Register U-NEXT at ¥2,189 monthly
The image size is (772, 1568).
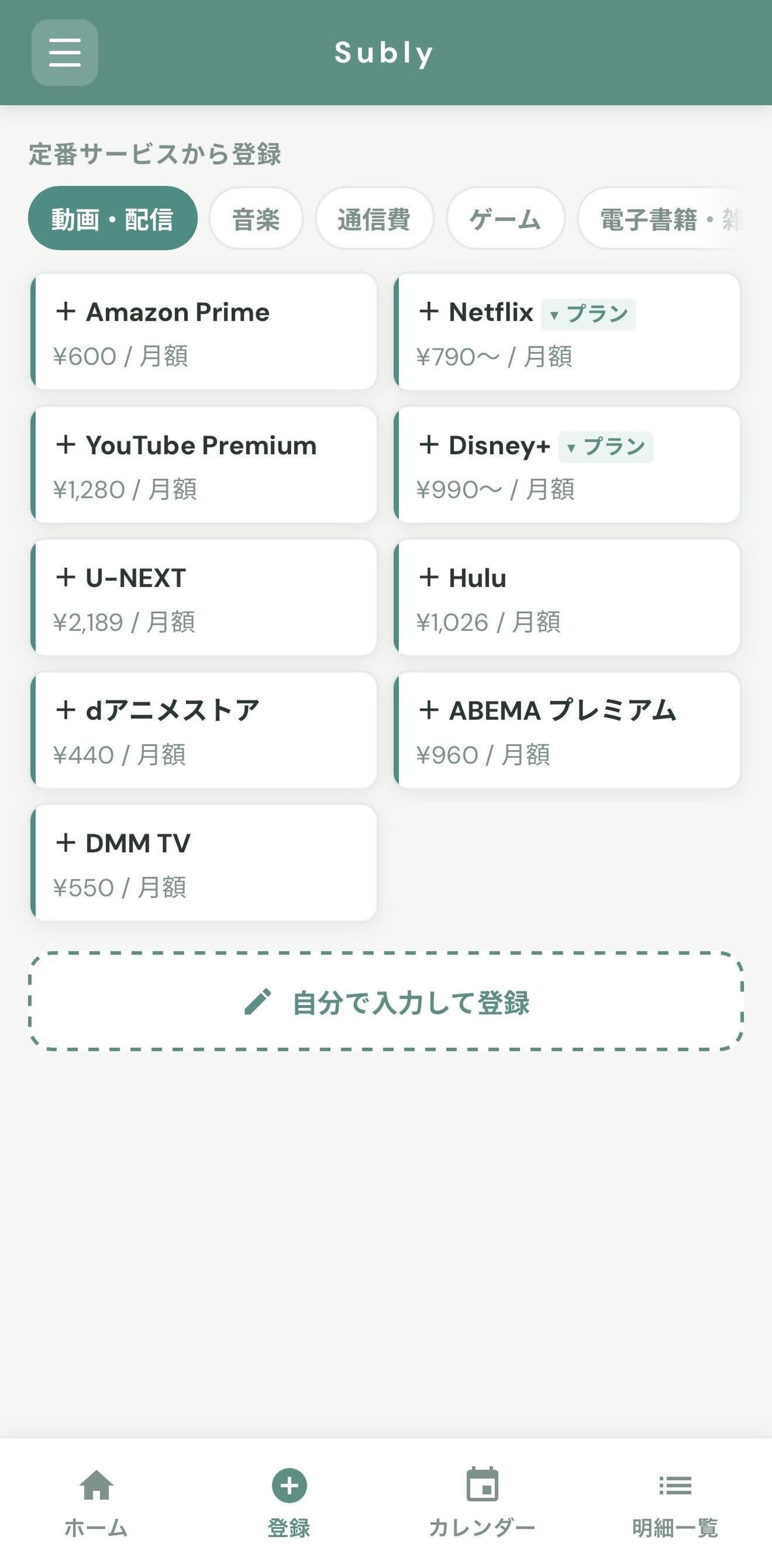(x=204, y=598)
